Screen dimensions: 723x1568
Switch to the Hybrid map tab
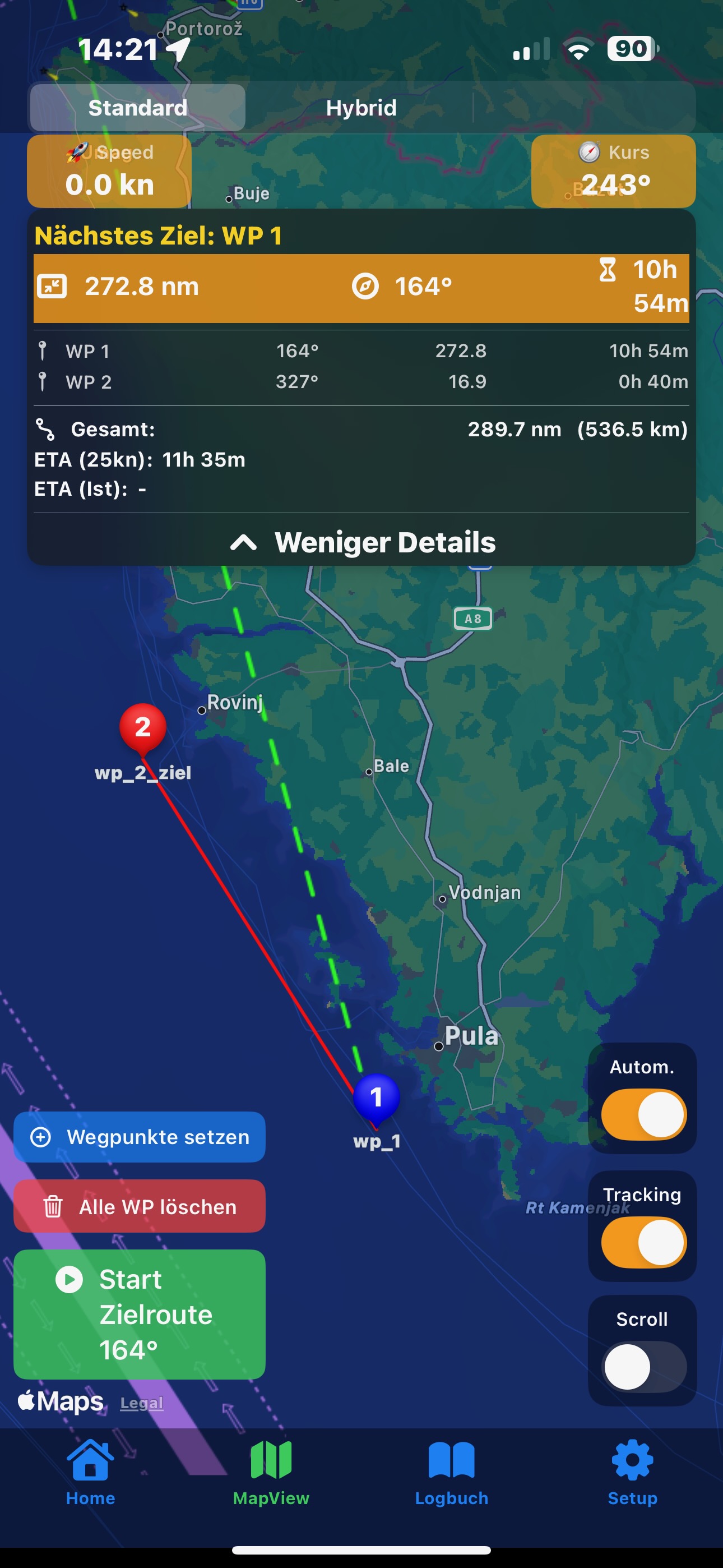point(361,108)
